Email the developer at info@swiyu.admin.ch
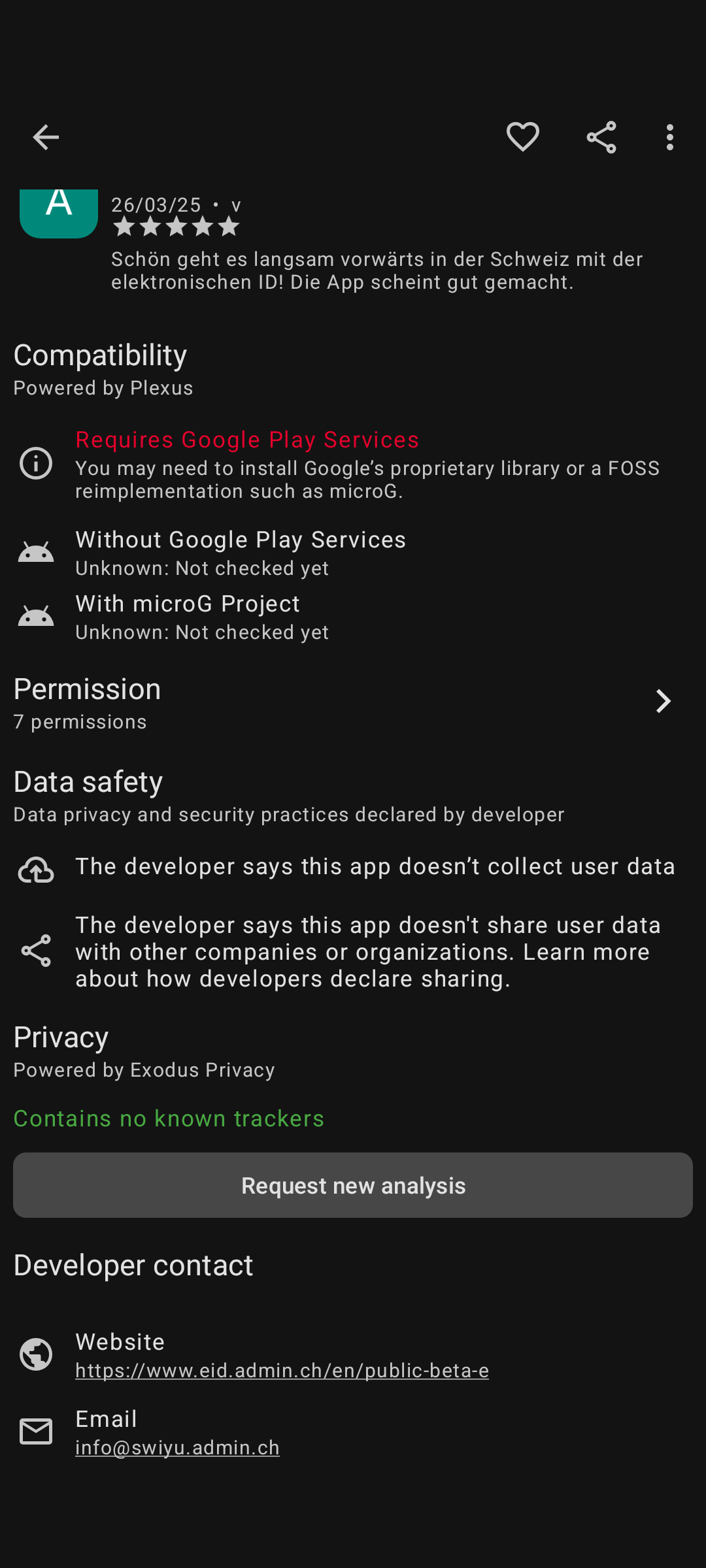The image size is (706, 1568). (x=177, y=1447)
